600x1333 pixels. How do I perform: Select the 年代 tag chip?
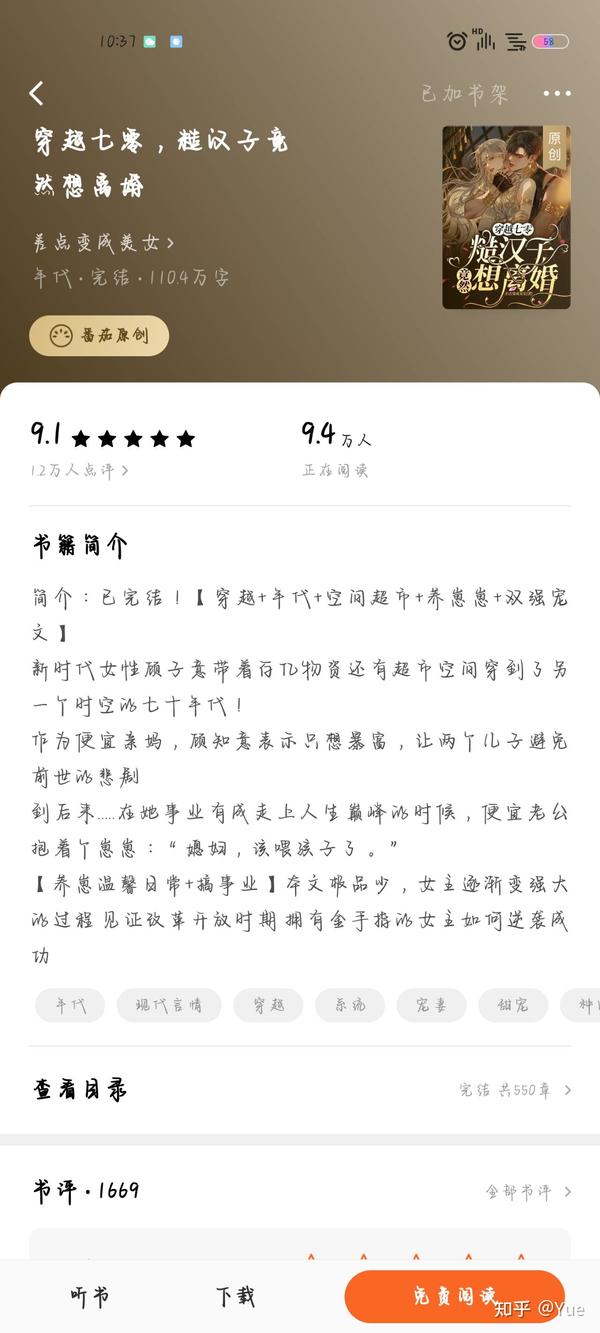(x=70, y=1005)
